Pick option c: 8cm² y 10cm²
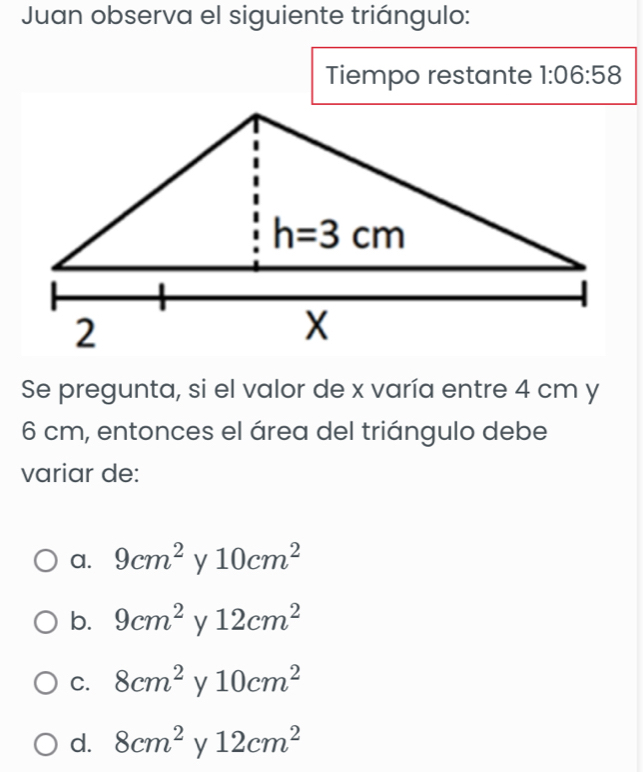This screenshot has height=772, width=643. click(x=46, y=684)
